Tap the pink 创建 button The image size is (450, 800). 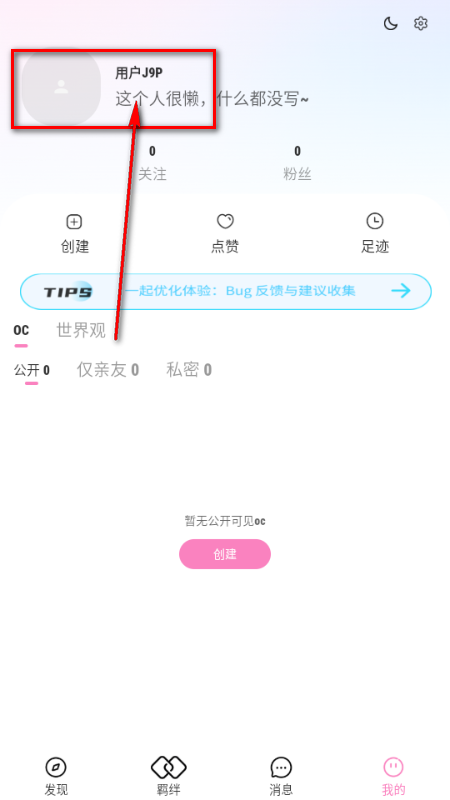click(x=224, y=554)
